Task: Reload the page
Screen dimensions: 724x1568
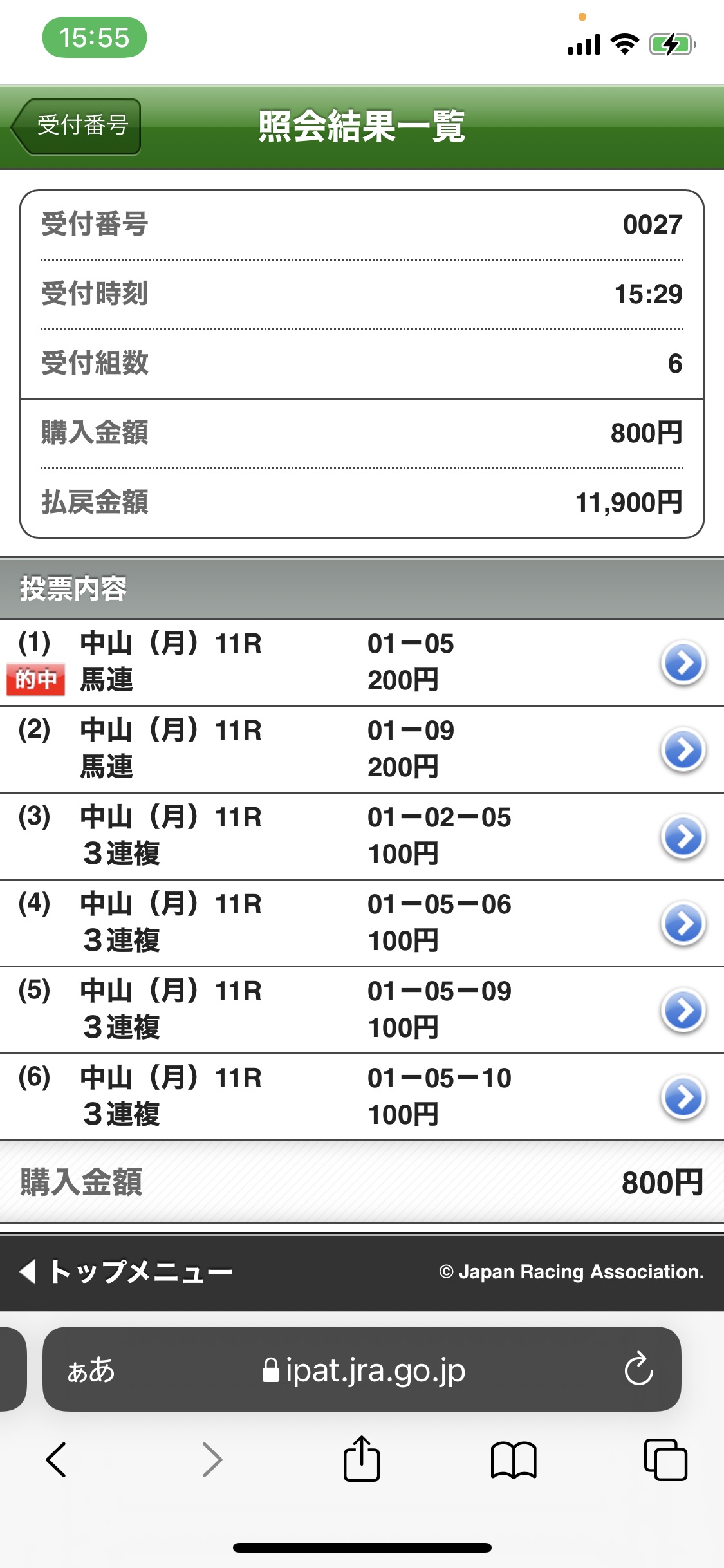Action: coord(638,1369)
